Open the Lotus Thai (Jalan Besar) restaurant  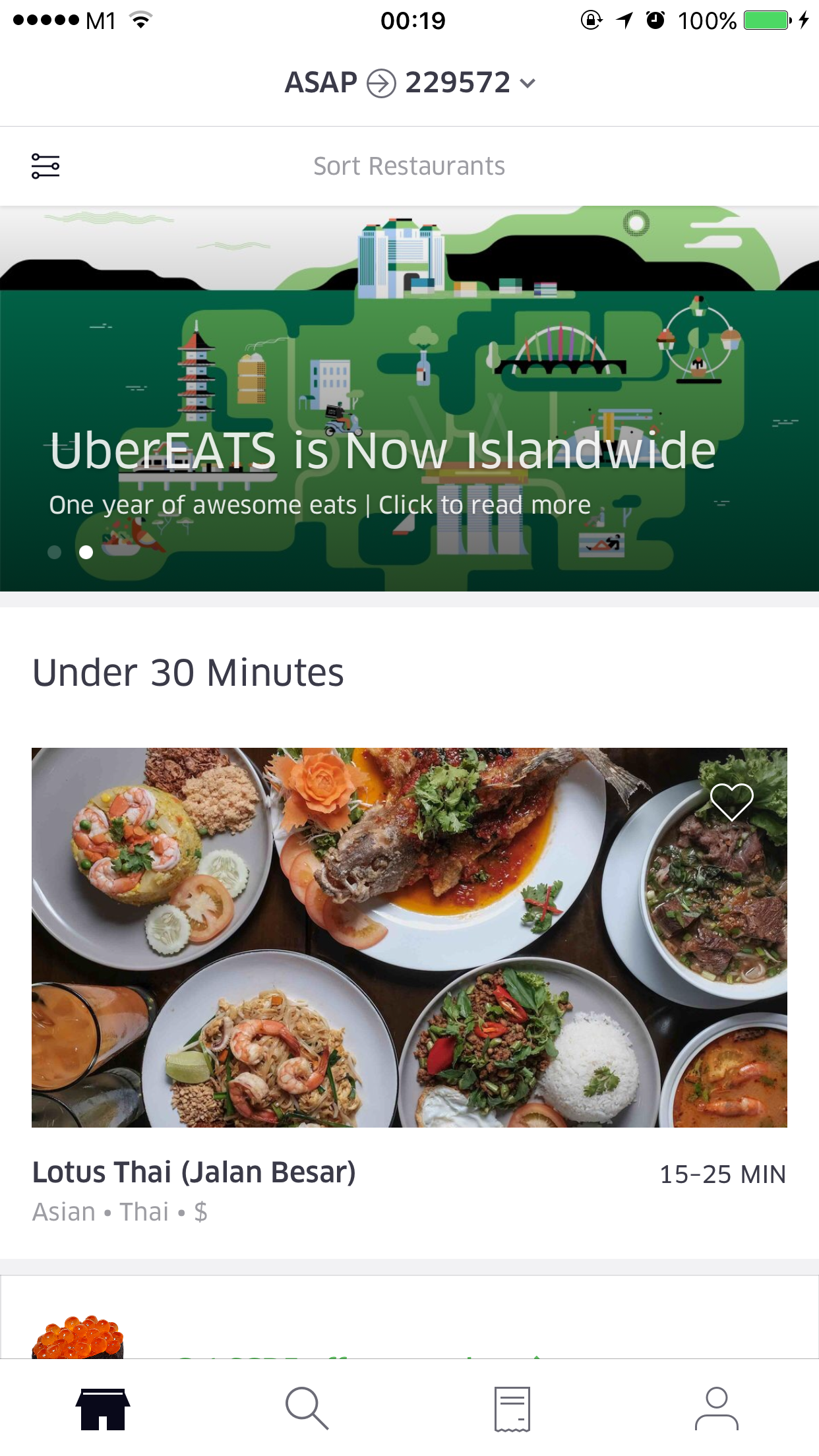(409, 936)
